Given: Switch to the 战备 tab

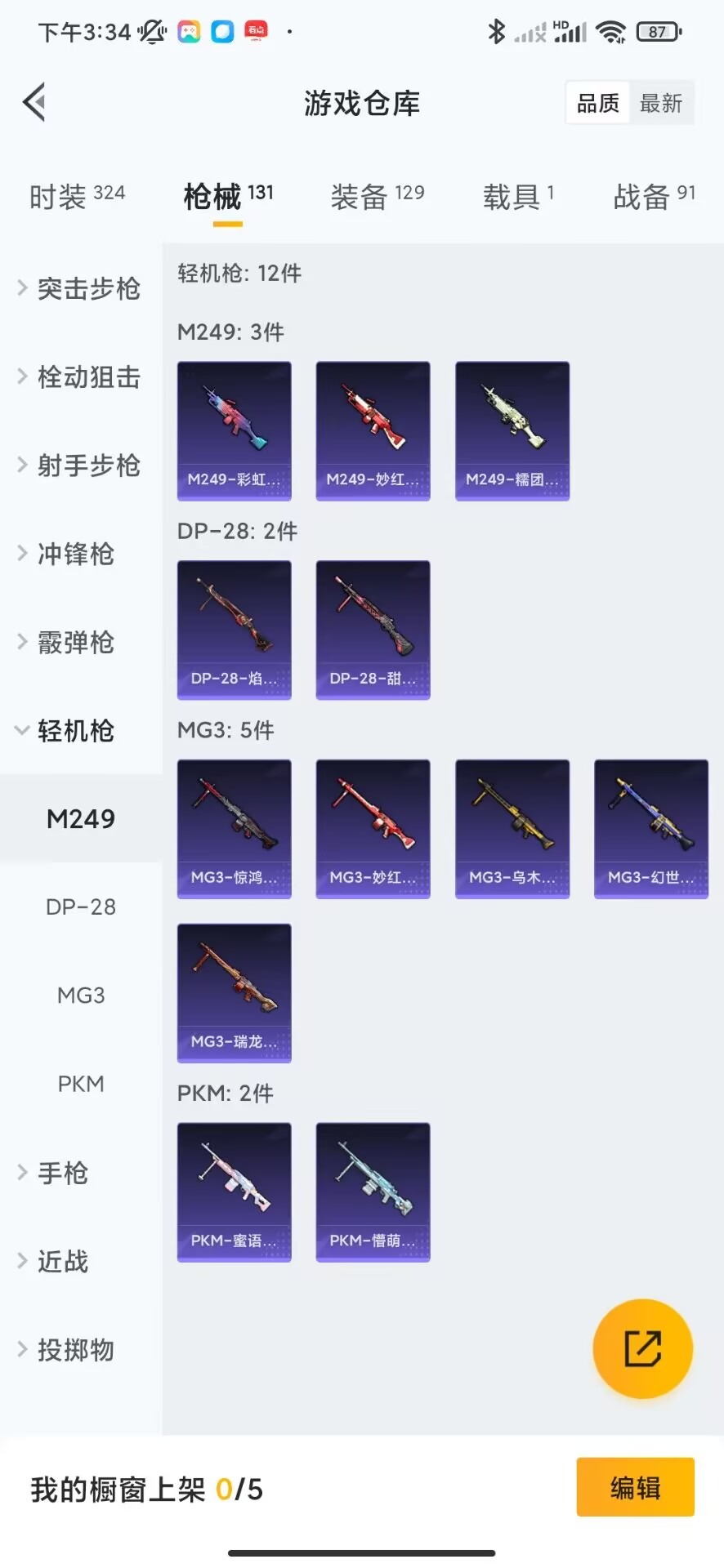Looking at the screenshot, I should 654,196.
